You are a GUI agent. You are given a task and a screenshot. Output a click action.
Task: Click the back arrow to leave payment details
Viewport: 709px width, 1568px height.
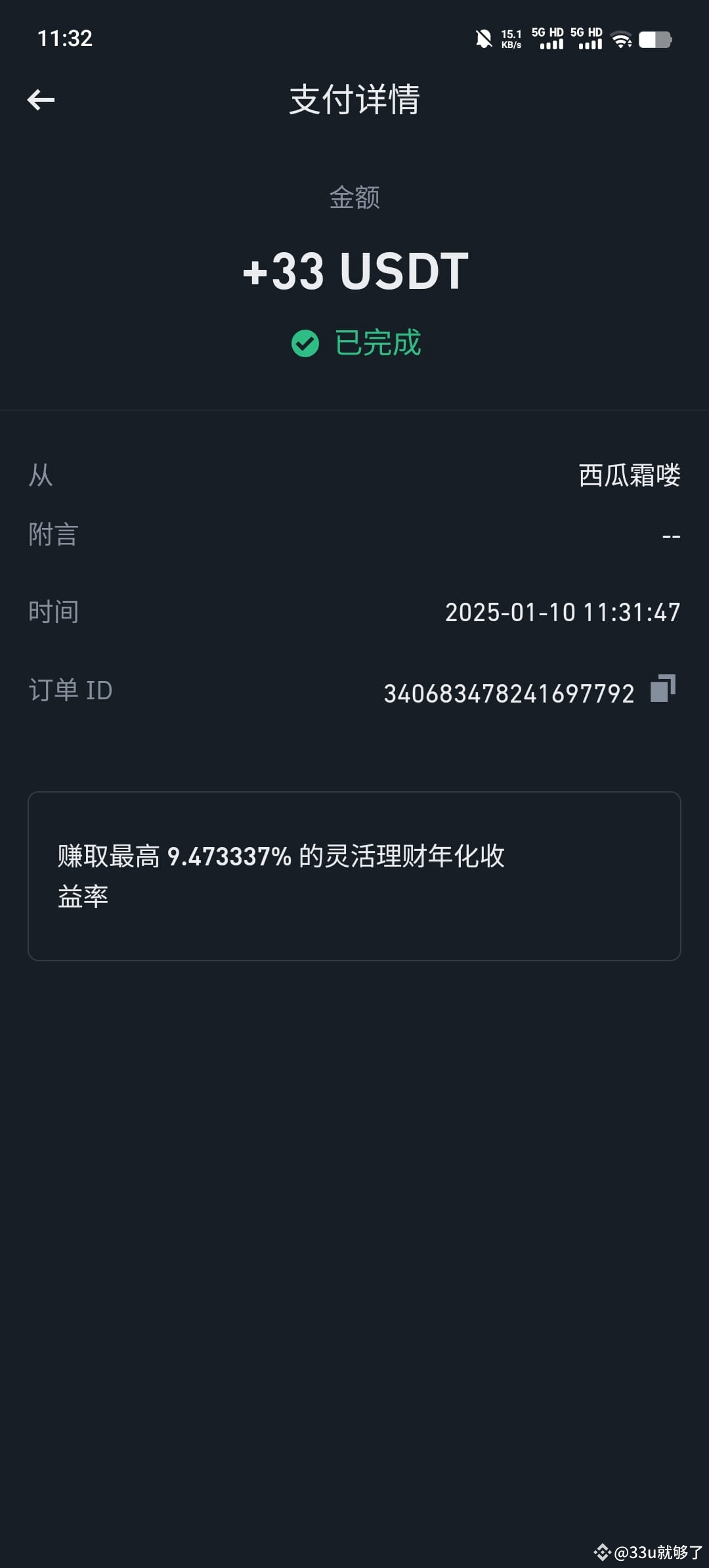tap(41, 100)
